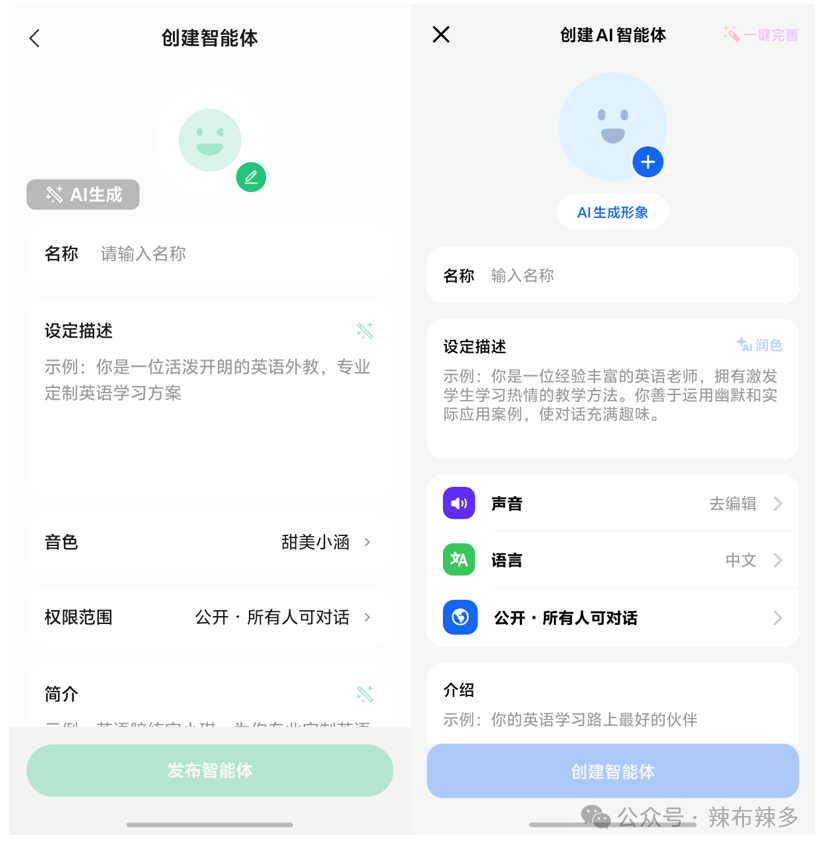The width and height of the screenshot is (825, 850).
Task: Expand the 公开·所有人可对话 row chevron
Action: tap(778, 617)
